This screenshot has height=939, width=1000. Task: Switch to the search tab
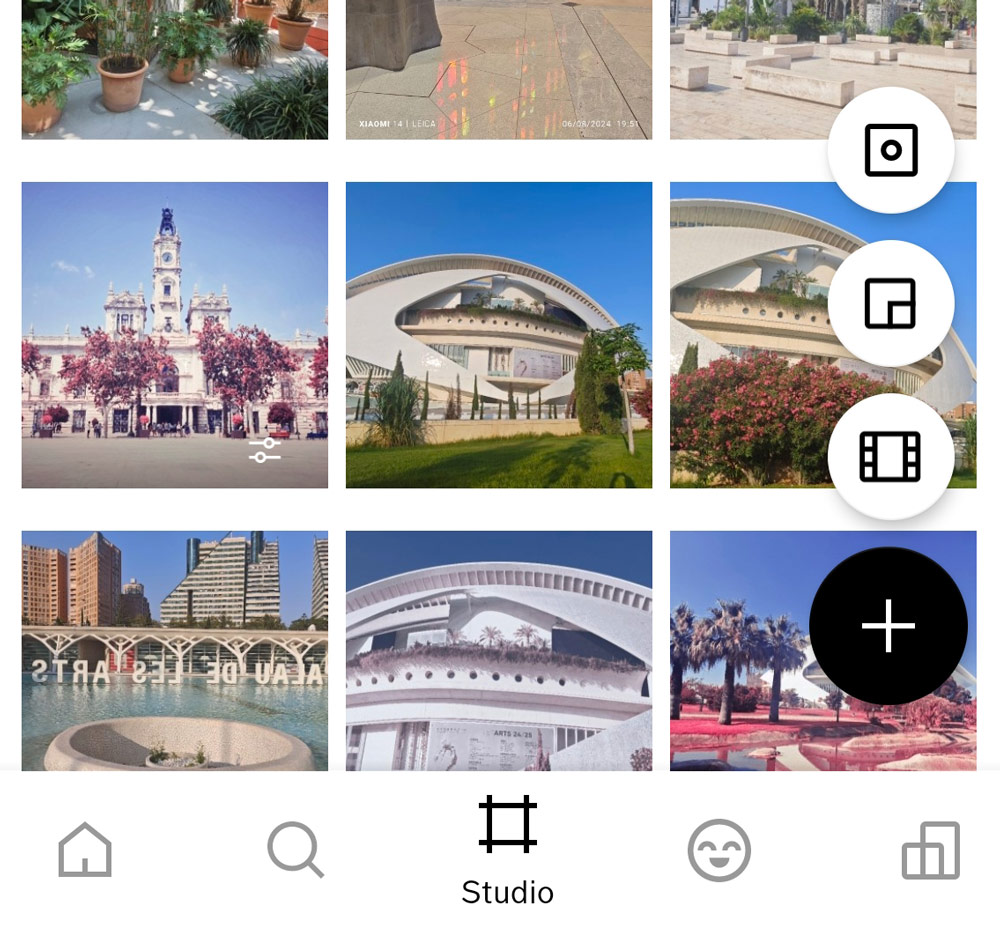click(295, 850)
